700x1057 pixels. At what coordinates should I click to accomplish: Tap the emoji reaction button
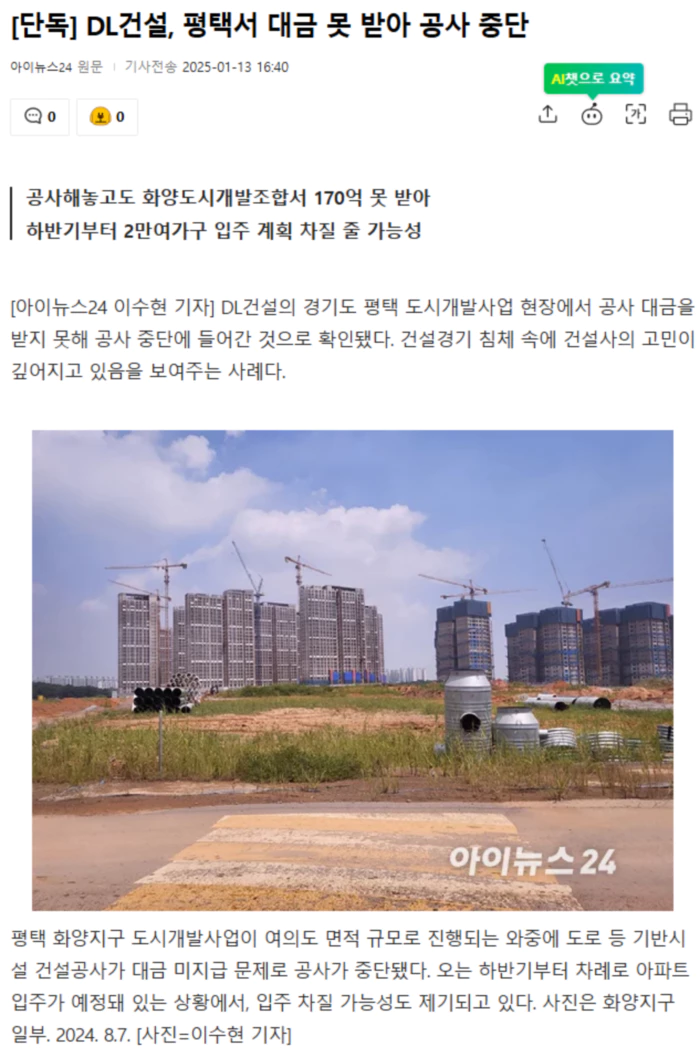tap(107, 117)
